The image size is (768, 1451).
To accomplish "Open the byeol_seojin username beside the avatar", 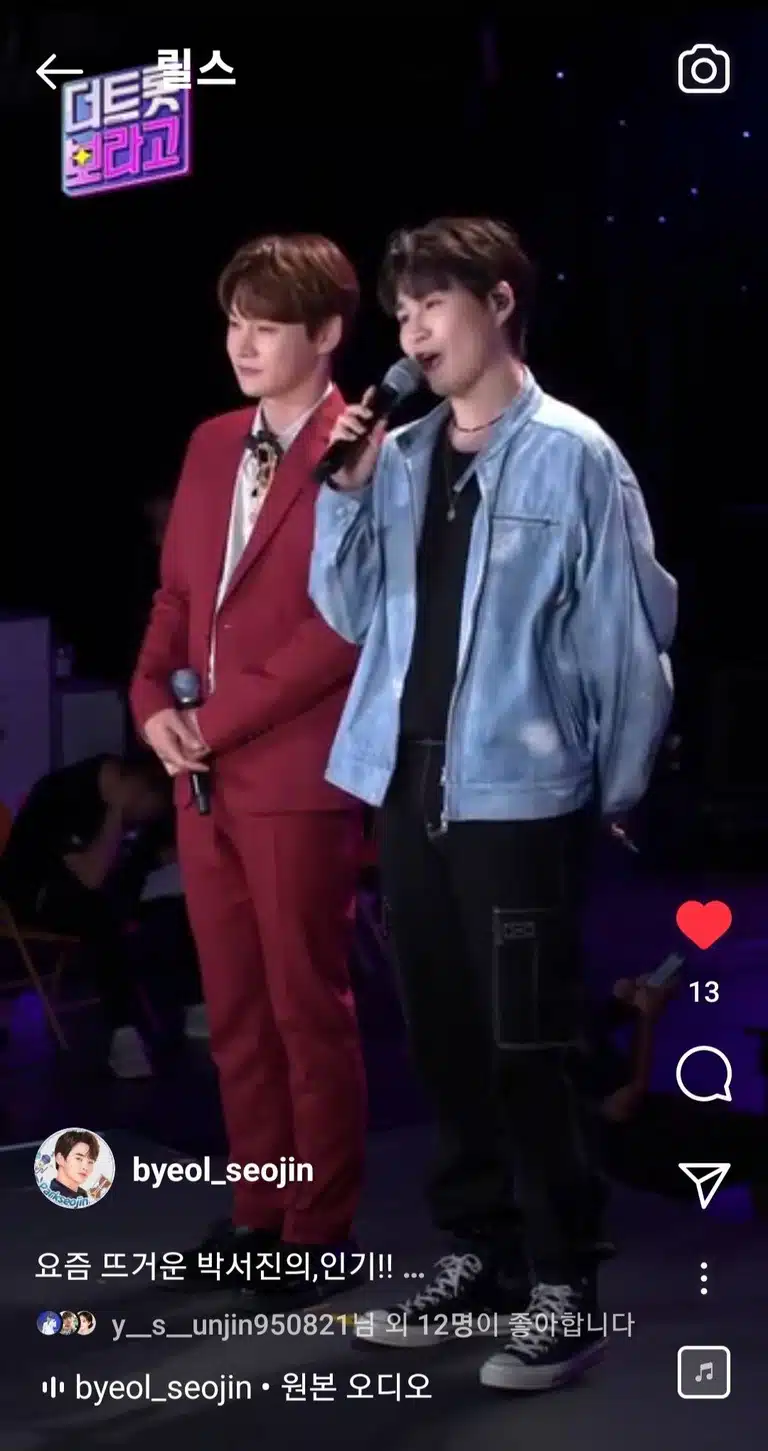I will [x=222, y=1171].
